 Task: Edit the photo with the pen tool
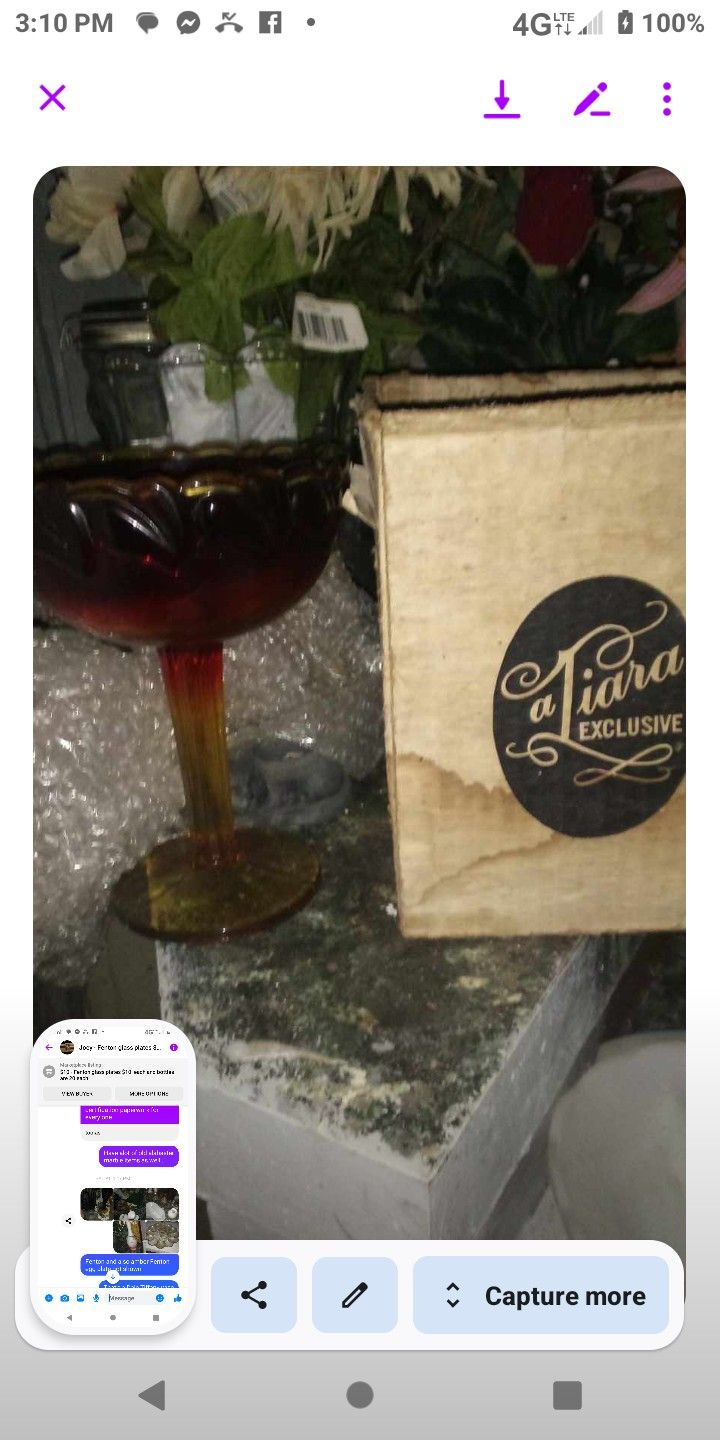click(591, 99)
